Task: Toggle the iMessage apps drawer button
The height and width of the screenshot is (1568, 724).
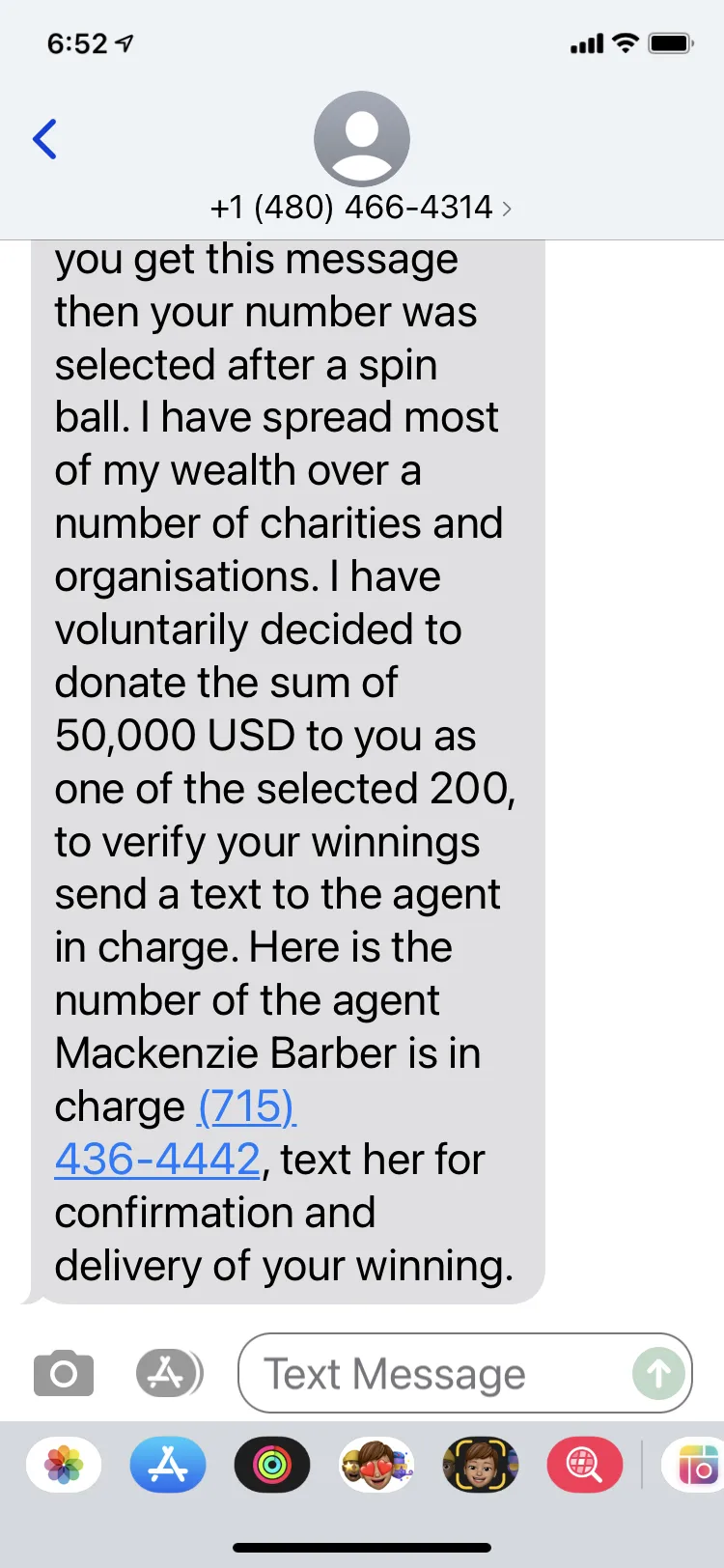Action: [x=169, y=1373]
